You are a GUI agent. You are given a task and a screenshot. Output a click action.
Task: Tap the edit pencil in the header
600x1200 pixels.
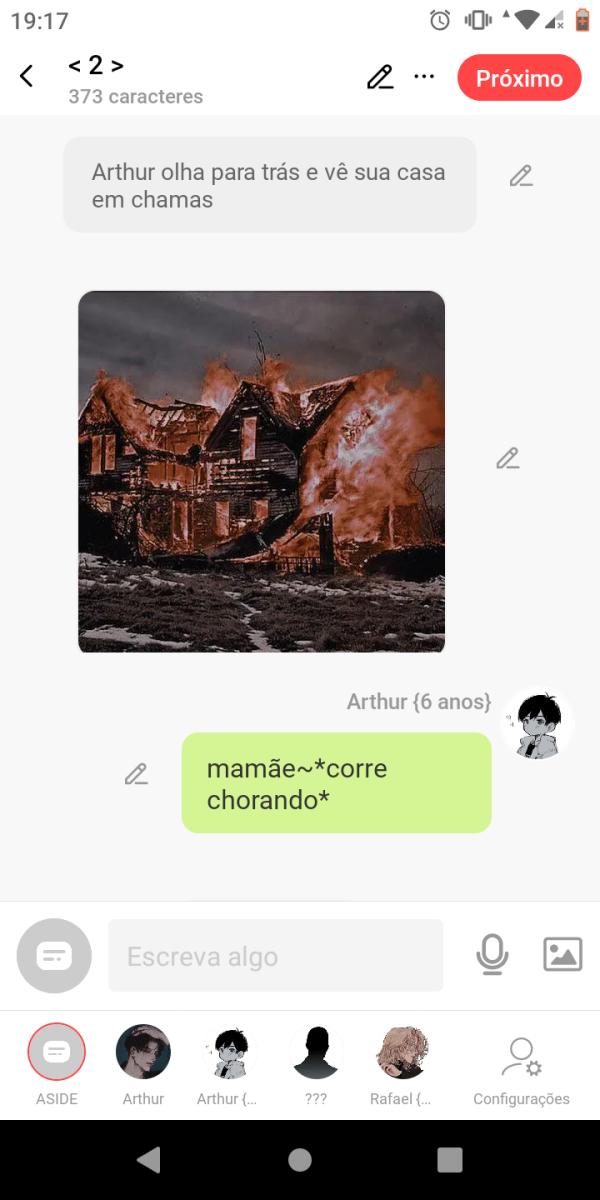tap(379, 77)
